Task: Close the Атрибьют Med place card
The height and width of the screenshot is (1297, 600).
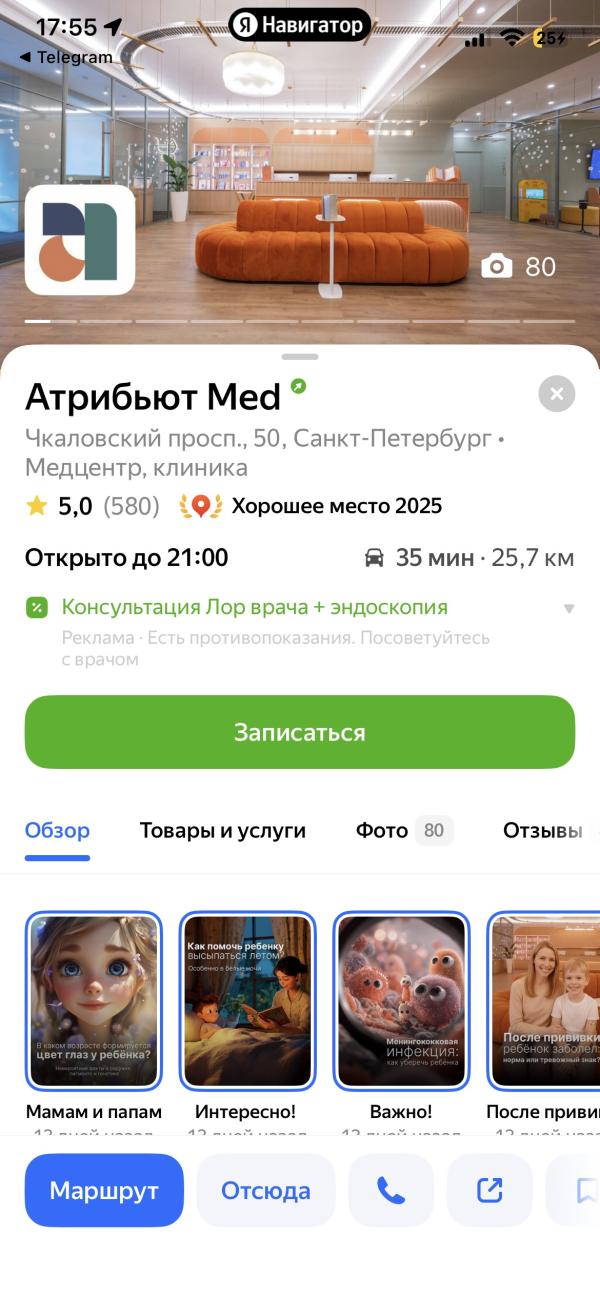Action: (x=556, y=394)
